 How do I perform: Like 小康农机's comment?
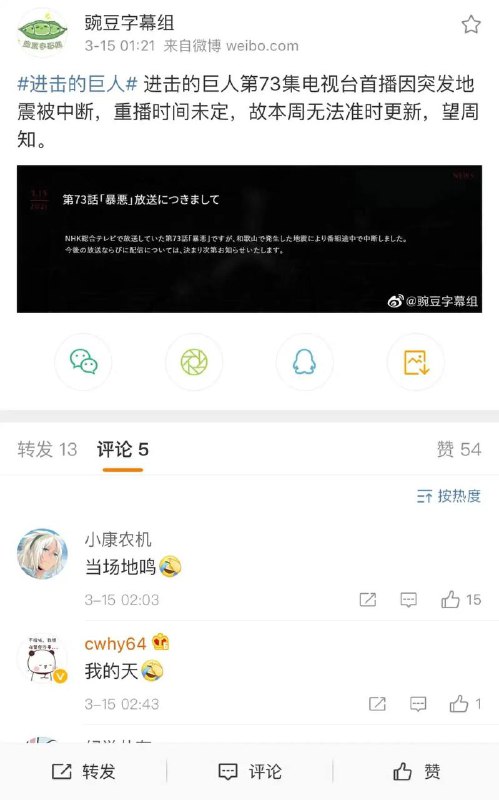[x=461, y=599]
